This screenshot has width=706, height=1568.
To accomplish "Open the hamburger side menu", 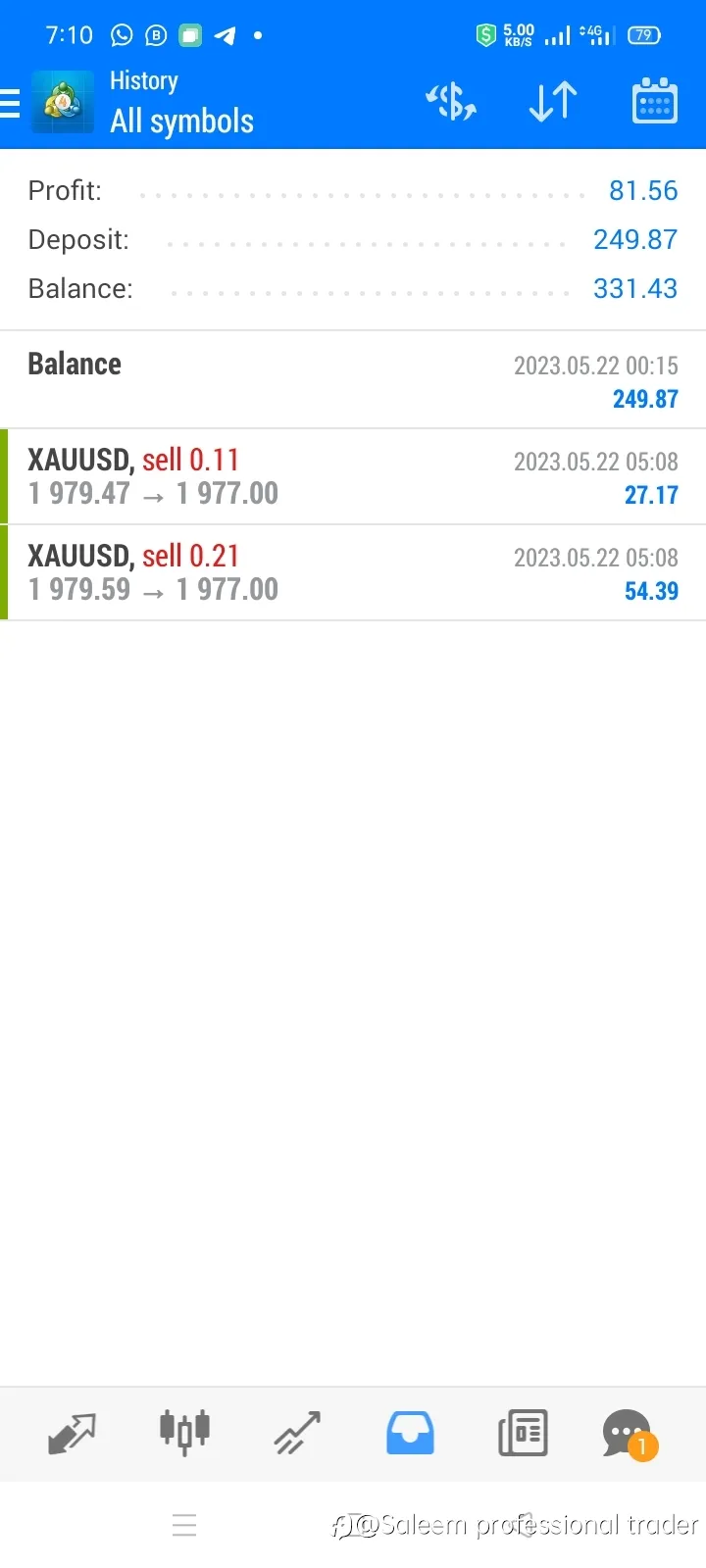I will click(10, 103).
